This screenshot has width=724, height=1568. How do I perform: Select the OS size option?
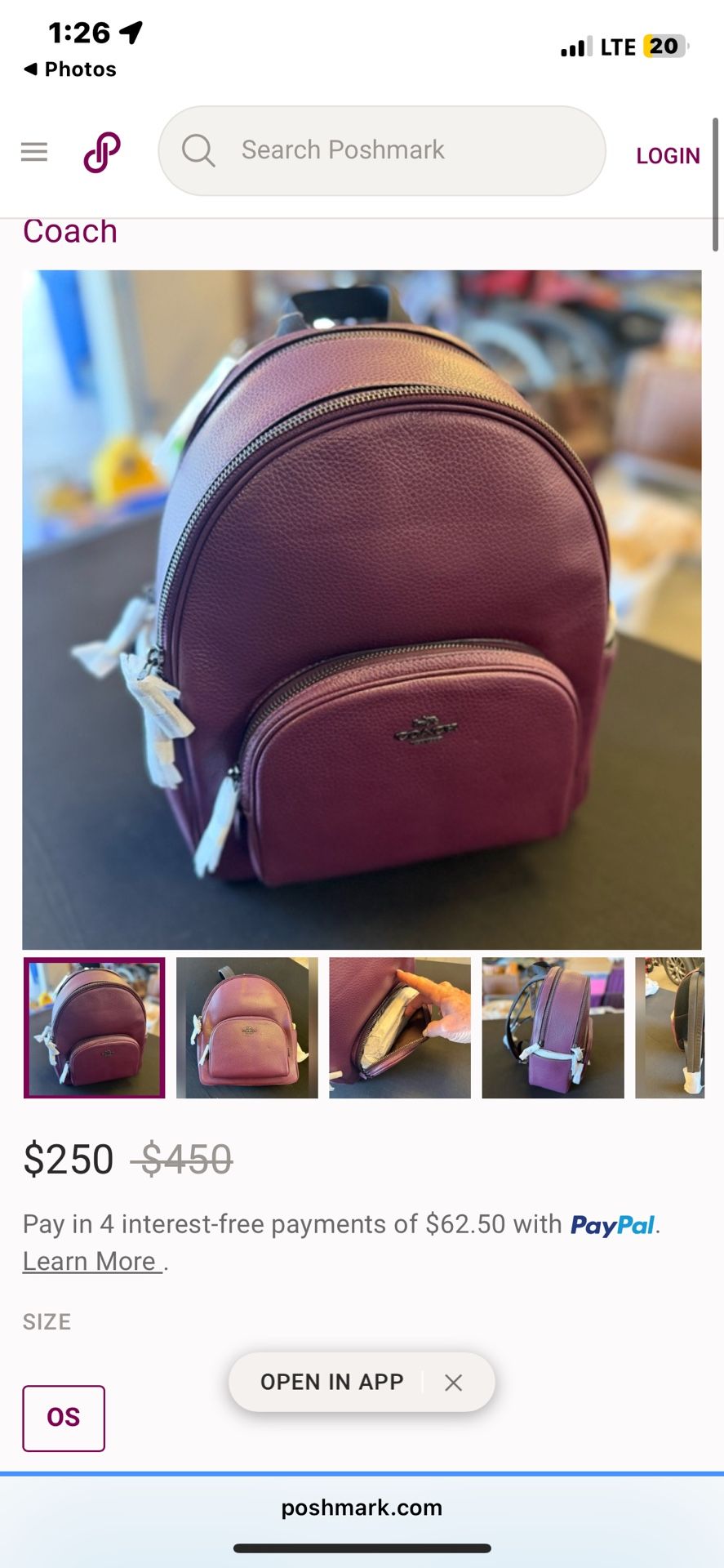click(x=64, y=1419)
